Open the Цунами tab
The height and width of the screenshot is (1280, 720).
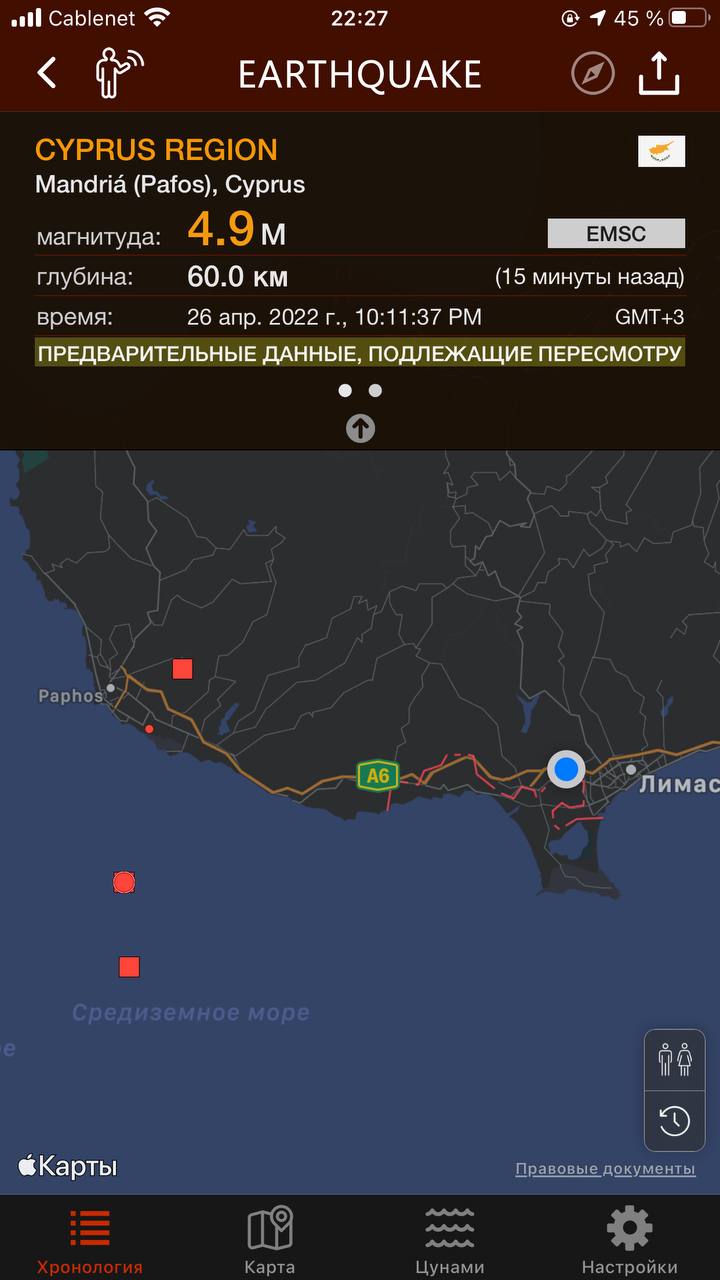click(449, 1240)
